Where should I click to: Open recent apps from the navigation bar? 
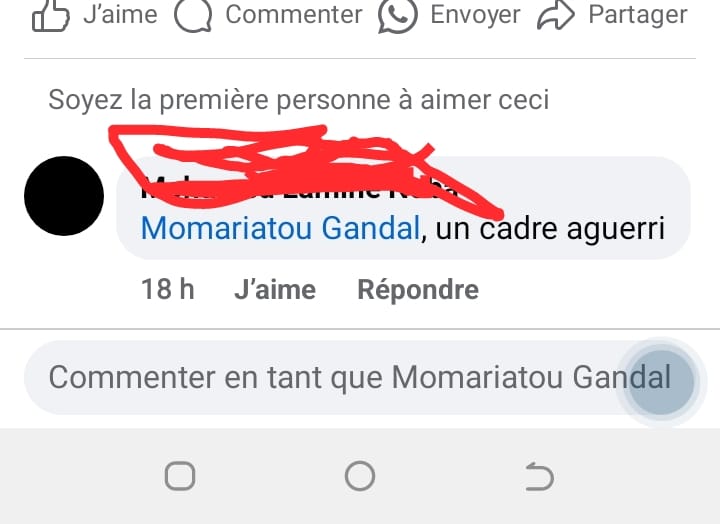coord(180,477)
